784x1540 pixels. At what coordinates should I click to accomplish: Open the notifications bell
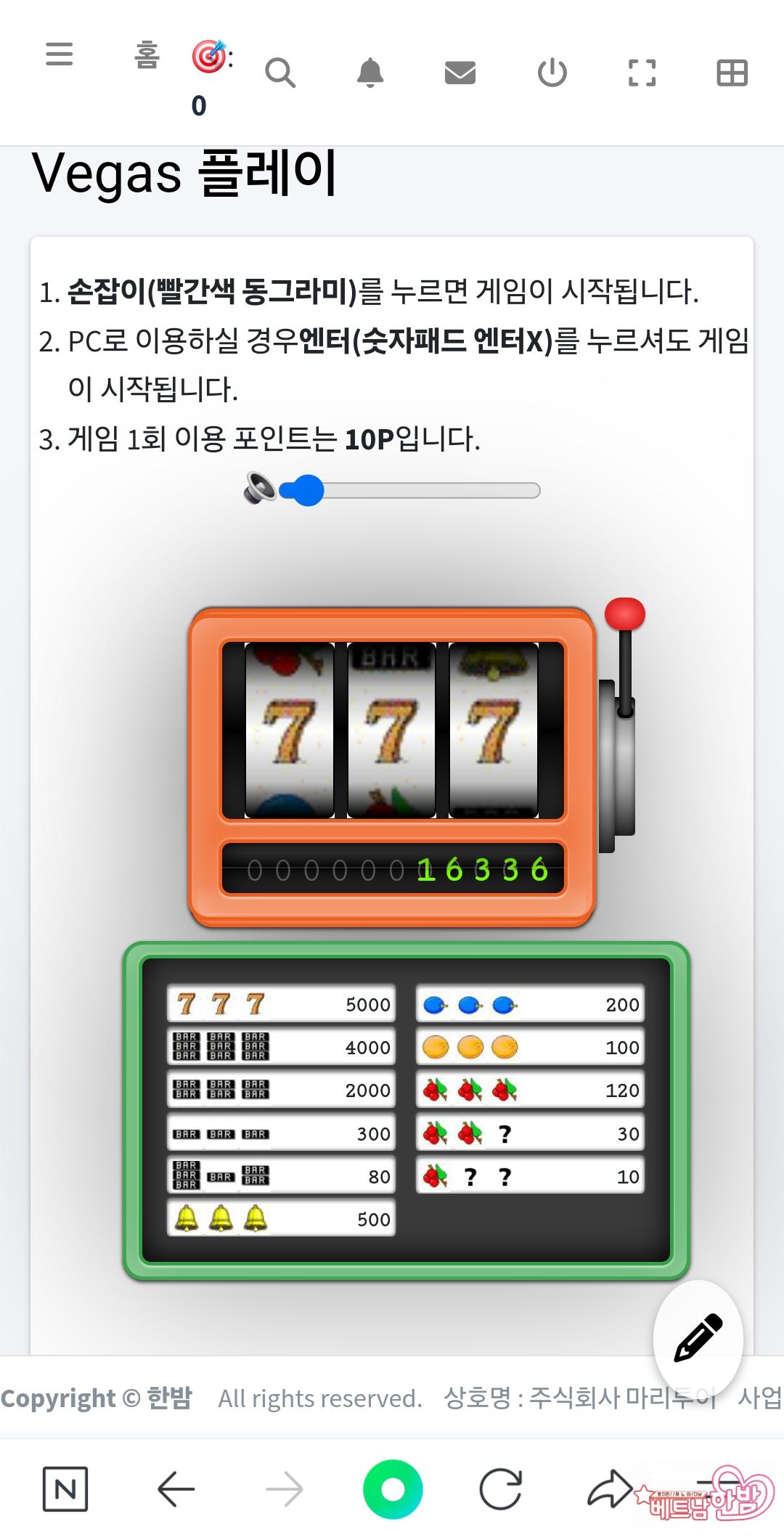370,73
